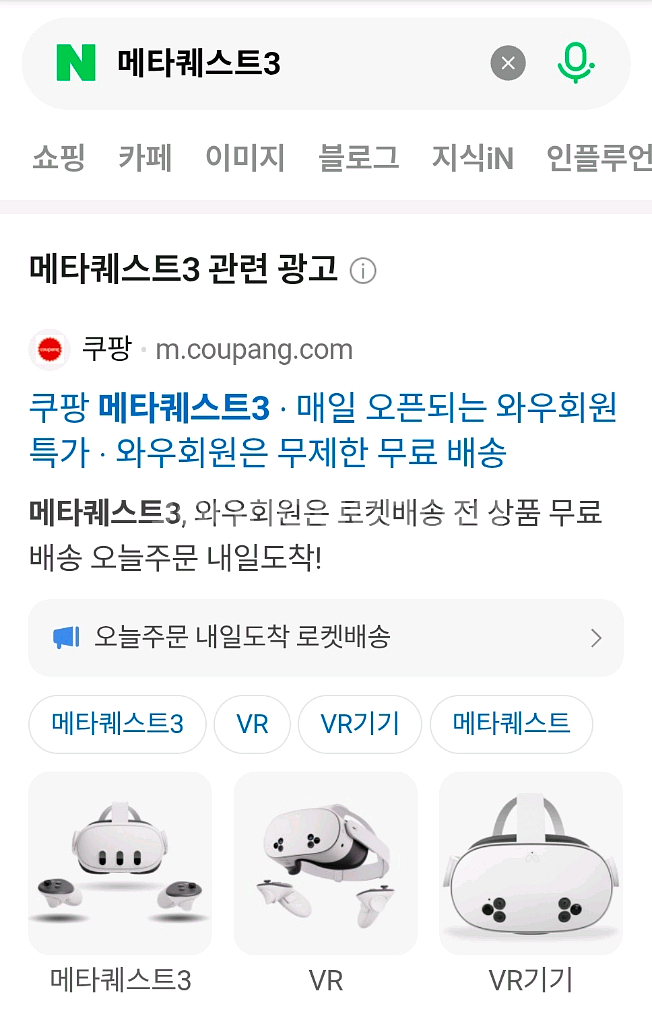652x1024 pixels.
Task: Switch to the 인플루언서 tab
Action: click(599, 158)
